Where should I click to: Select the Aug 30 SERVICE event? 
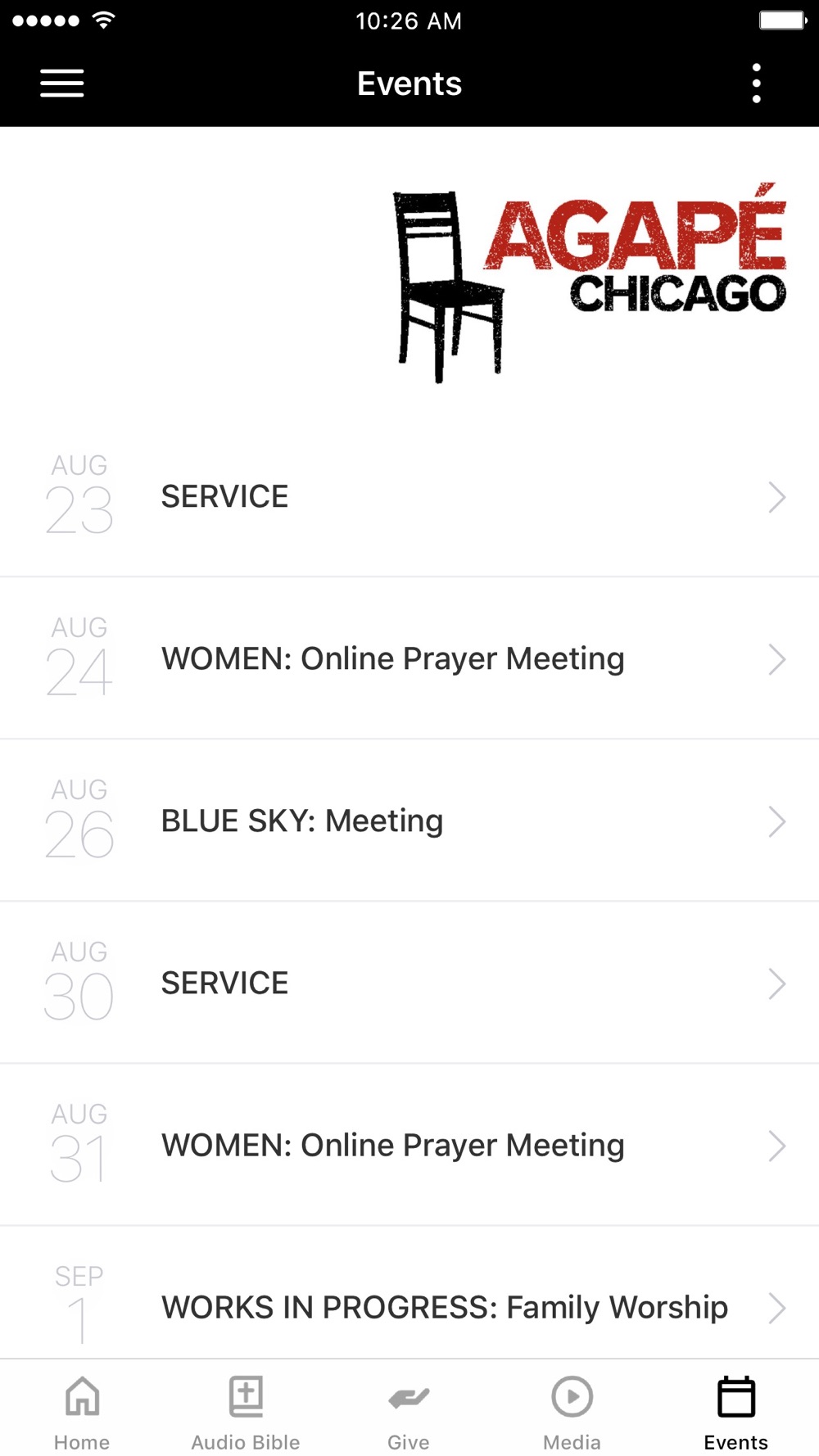pos(409,983)
